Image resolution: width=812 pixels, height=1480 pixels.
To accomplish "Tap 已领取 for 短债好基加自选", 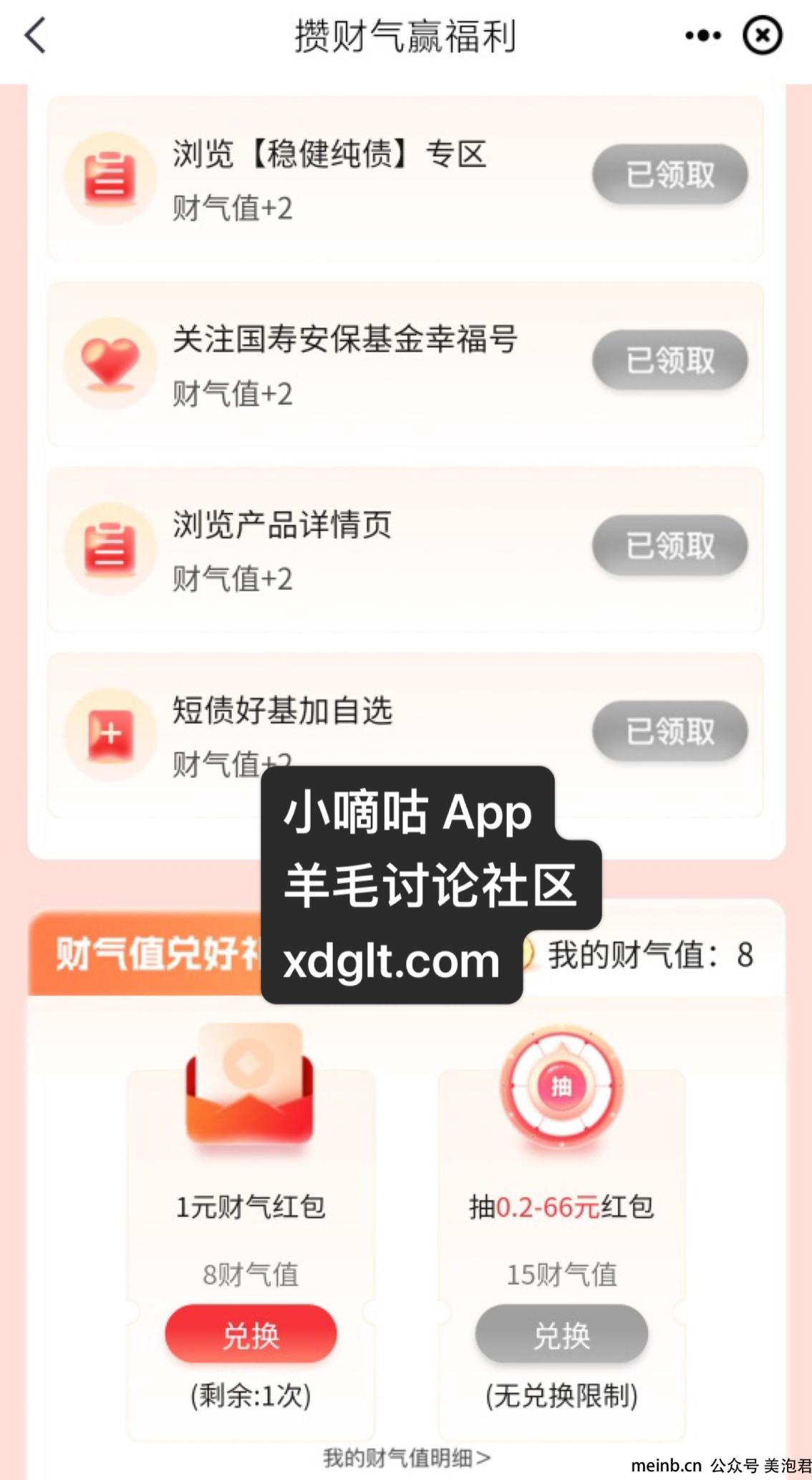I will (x=670, y=731).
